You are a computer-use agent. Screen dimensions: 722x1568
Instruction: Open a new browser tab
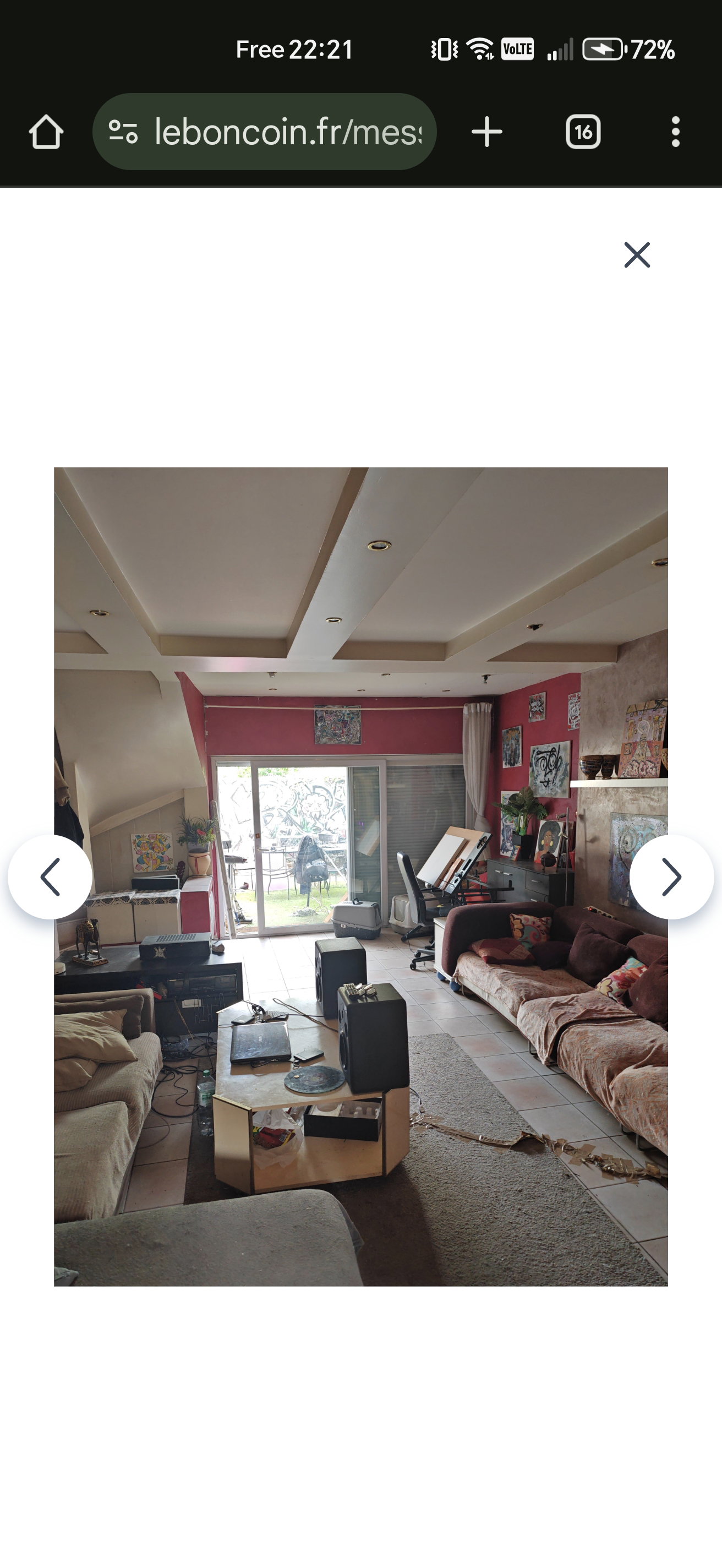click(x=486, y=132)
